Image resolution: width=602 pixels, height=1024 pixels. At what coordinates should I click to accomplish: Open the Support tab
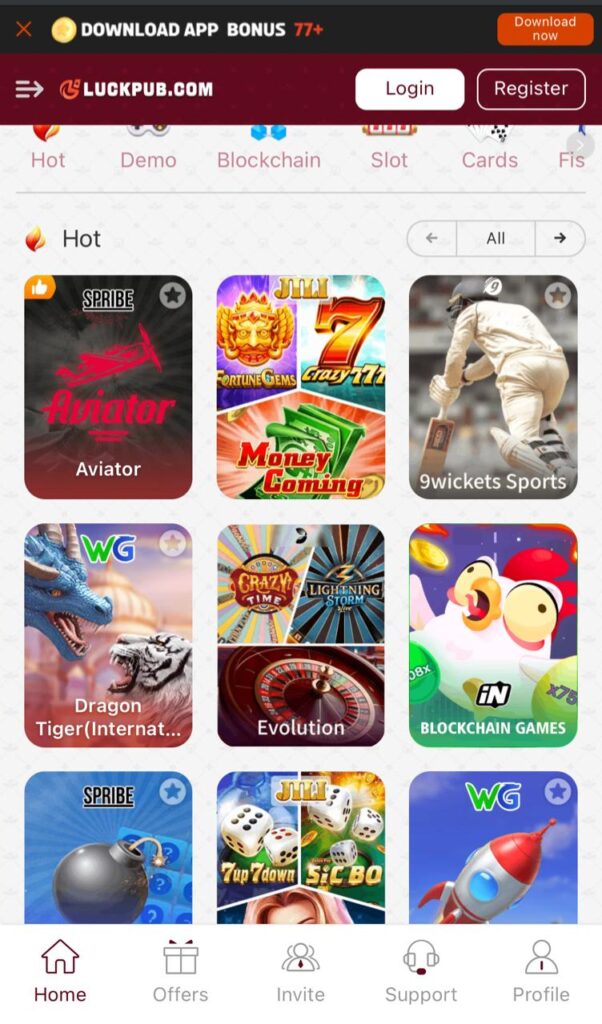click(421, 971)
